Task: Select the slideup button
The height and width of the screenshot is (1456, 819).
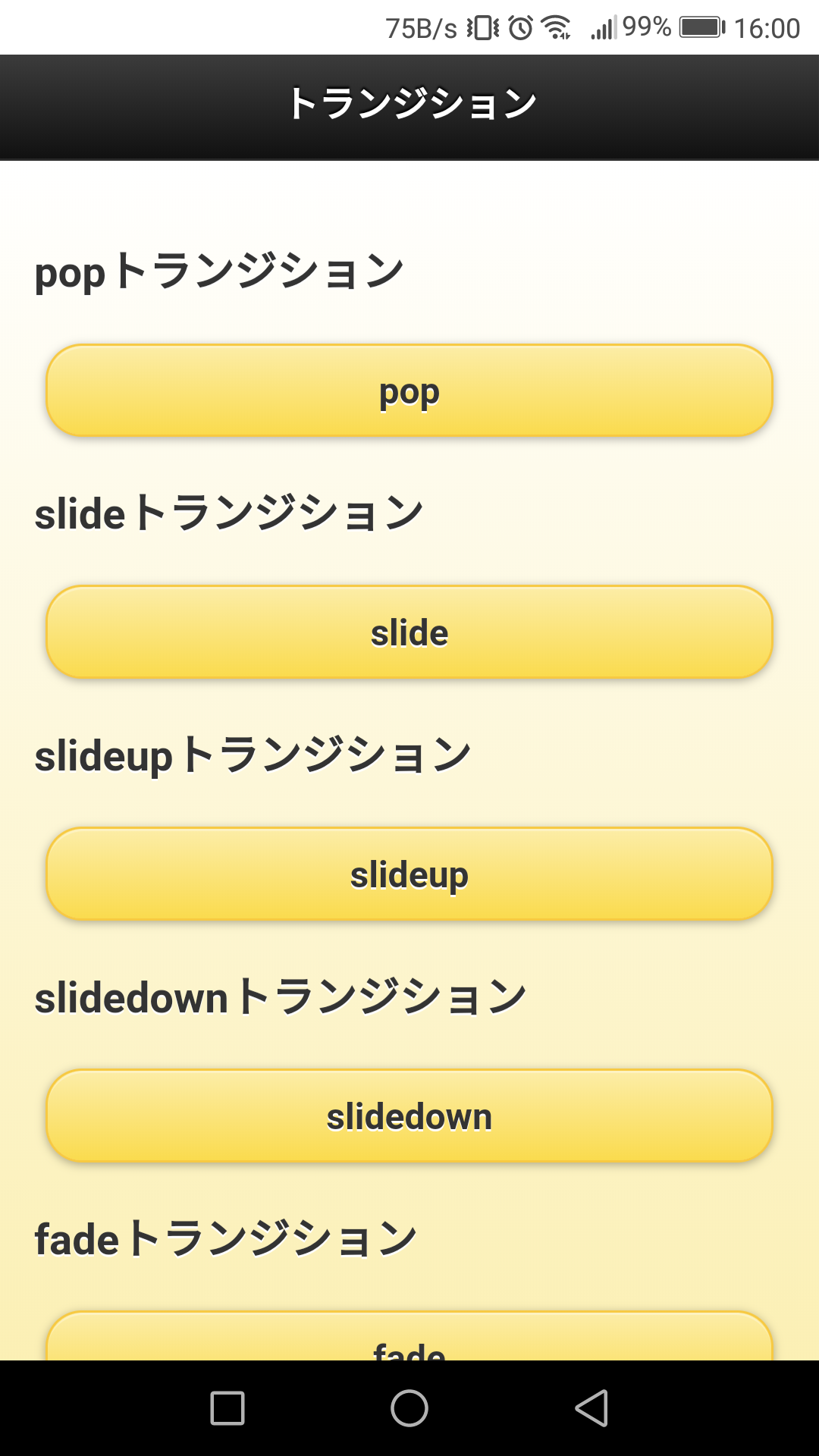Action: pos(409,874)
